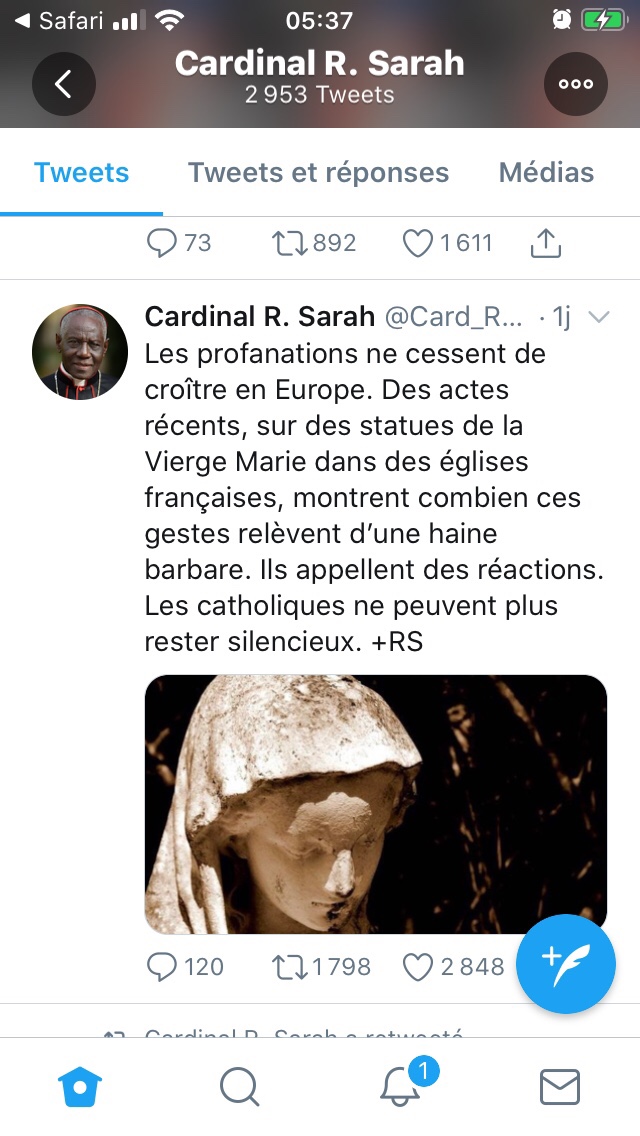Viewport: 640px width, 1136px height.
Task: Switch to Tweets et réponses tab
Action: (x=318, y=172)
